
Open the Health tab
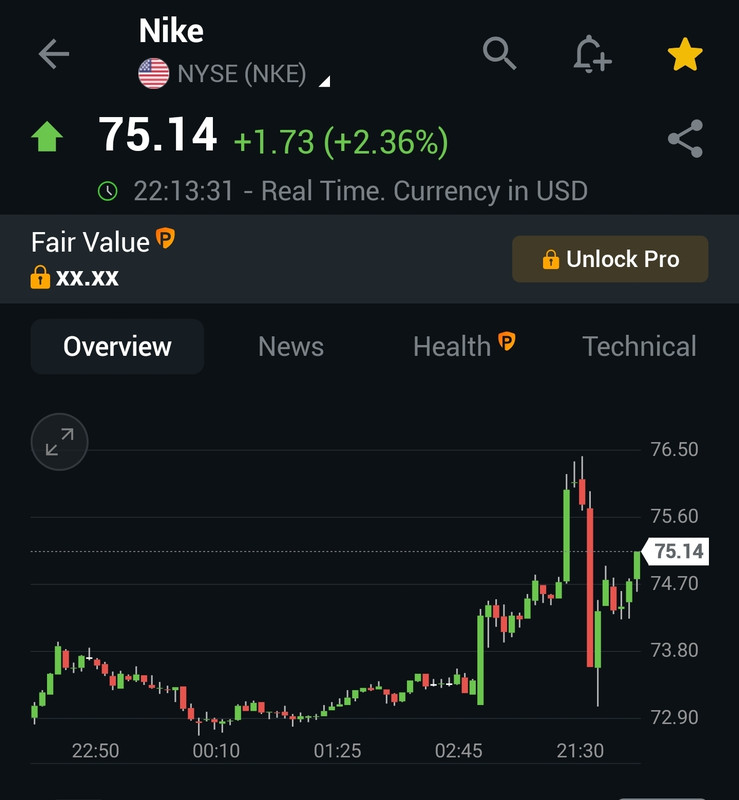[463, 347]
